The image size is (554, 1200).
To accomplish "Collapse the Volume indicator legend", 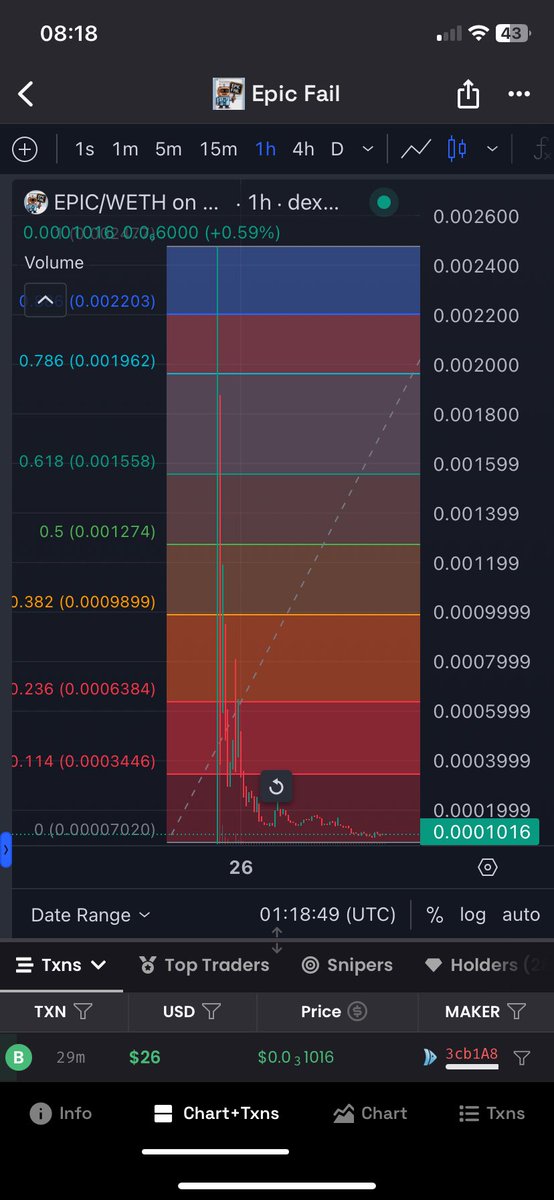I will [45, 299].
